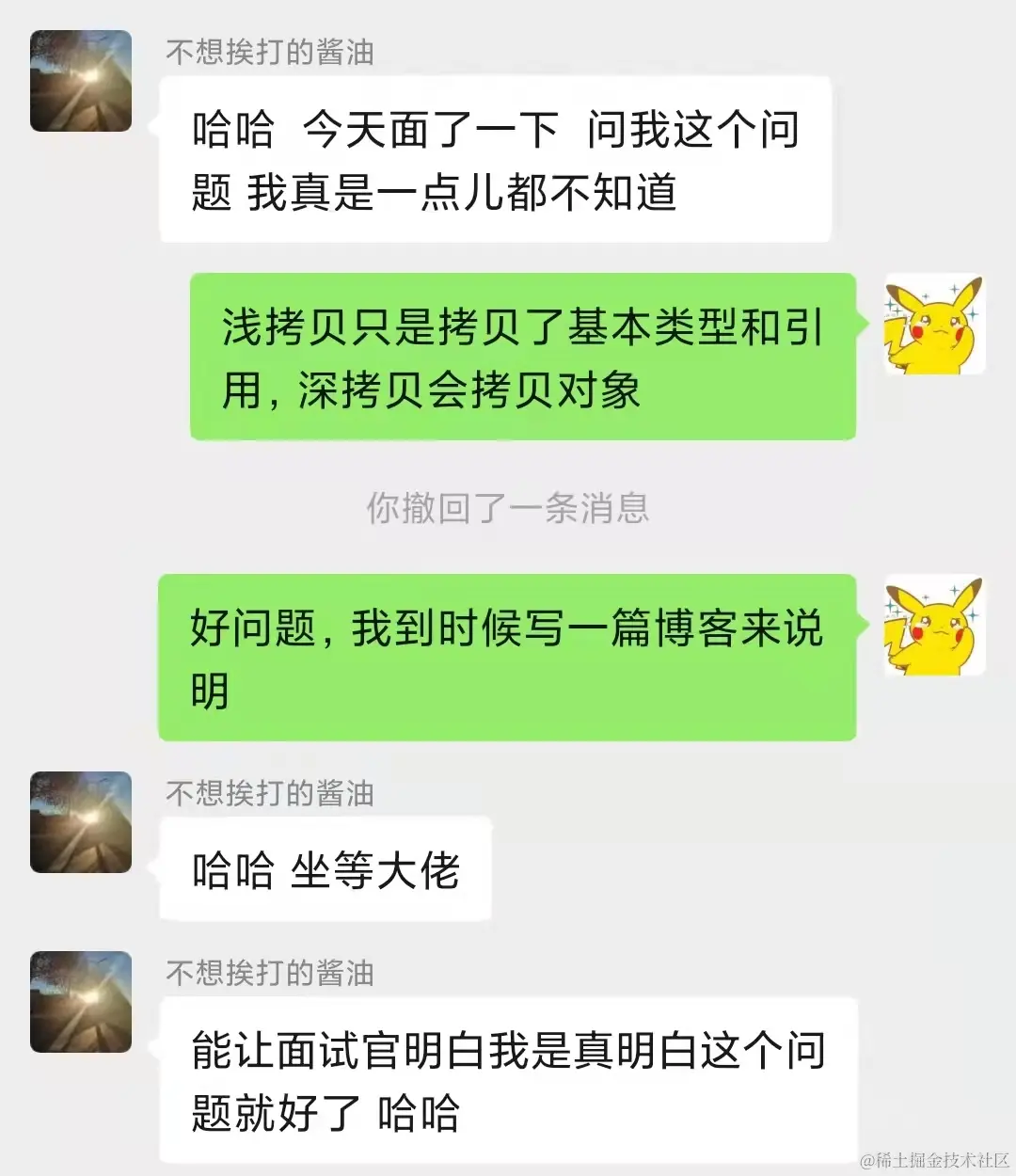Open the Pikachu avatar beside 好问题 message

934,626
